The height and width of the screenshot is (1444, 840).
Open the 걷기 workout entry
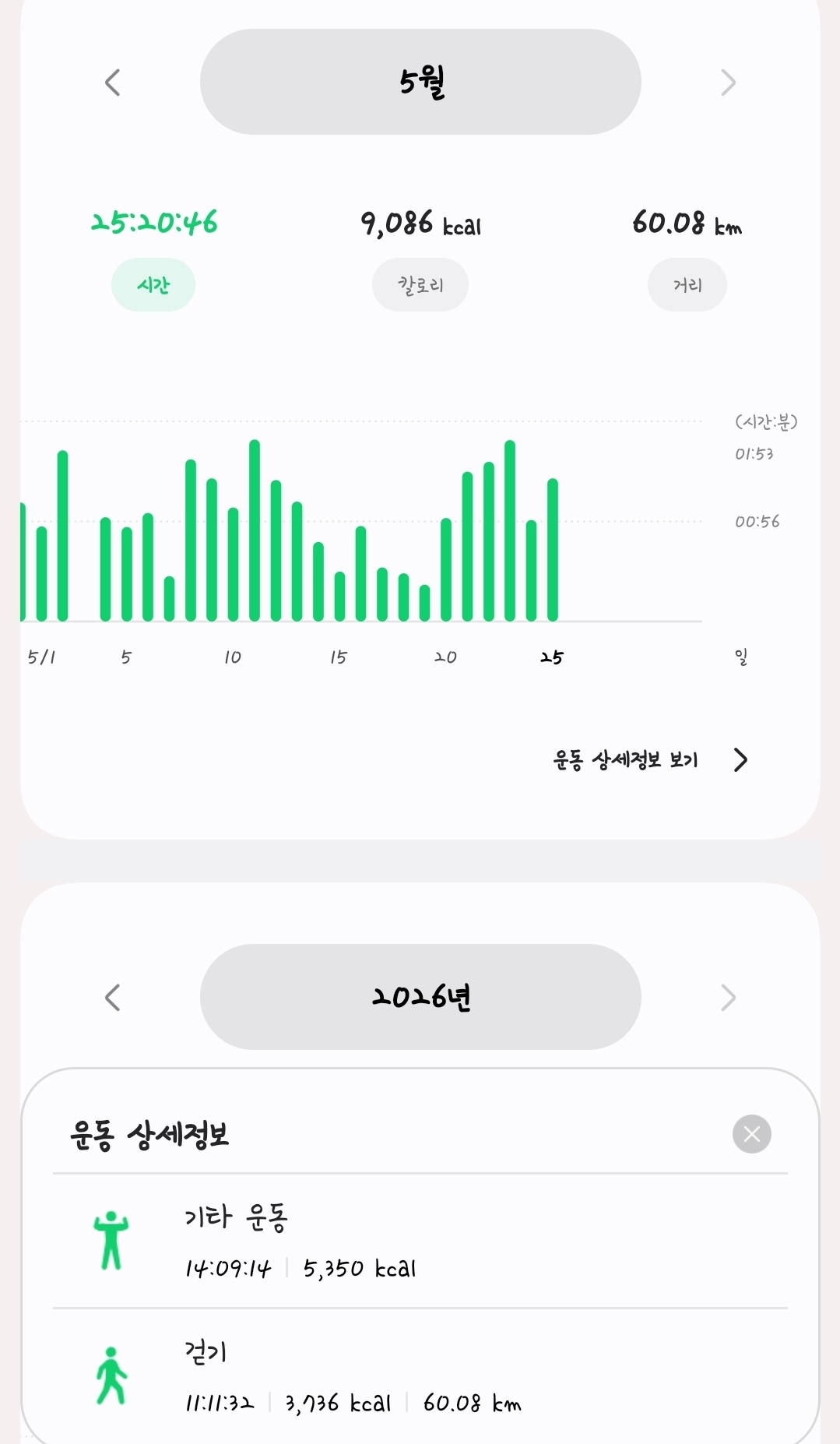420,1375
